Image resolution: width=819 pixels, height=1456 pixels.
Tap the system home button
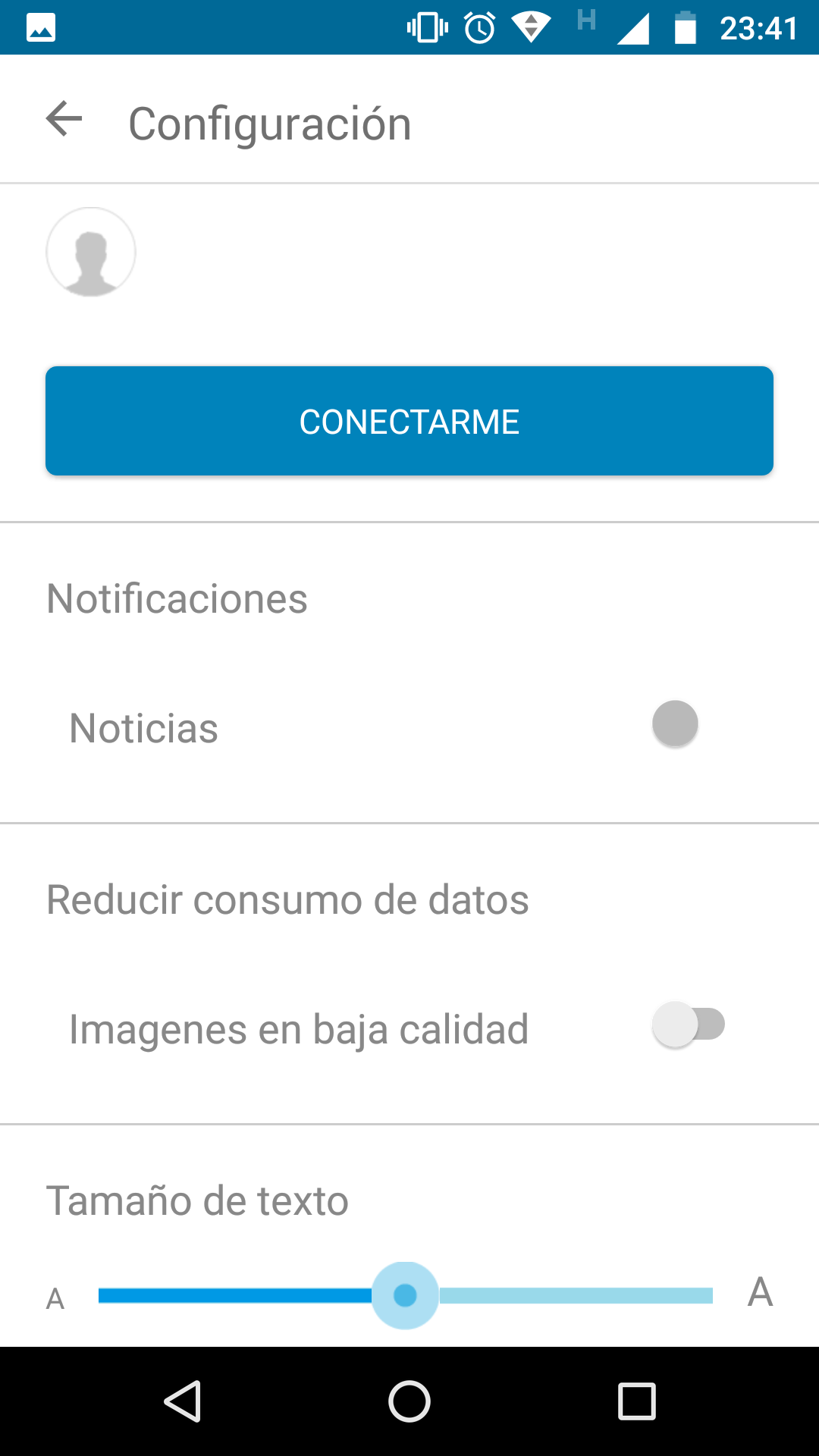(409, 1401)
